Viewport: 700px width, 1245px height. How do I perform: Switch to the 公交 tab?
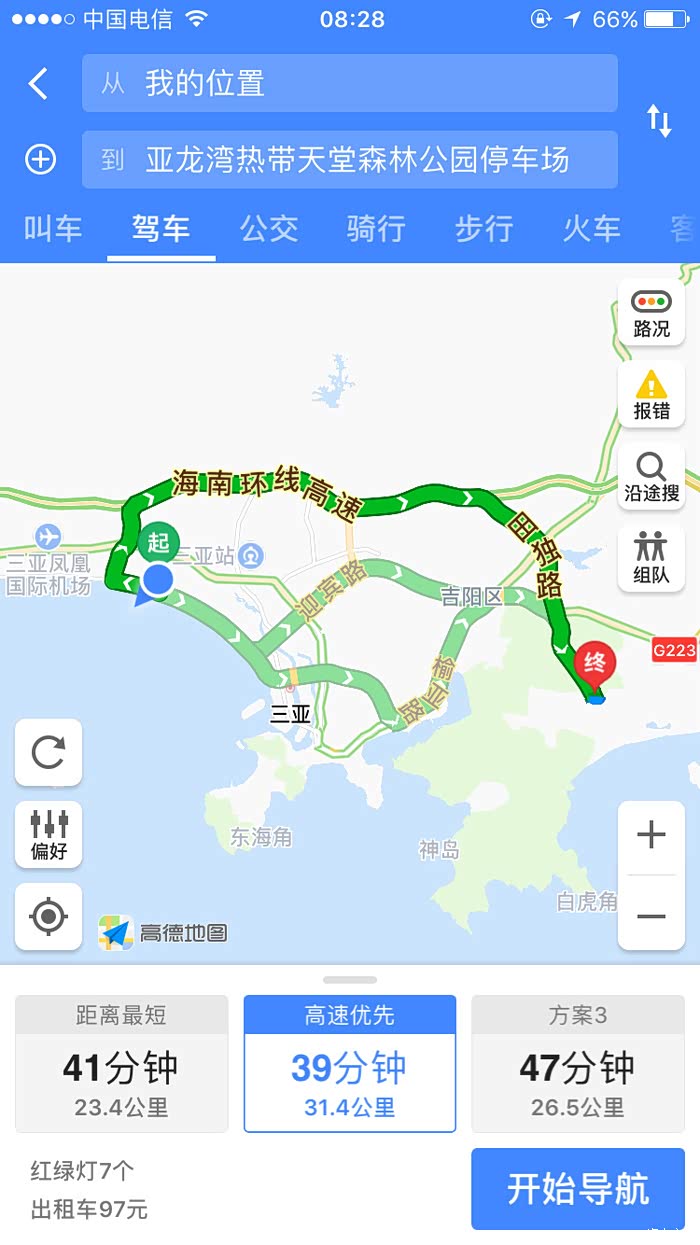[269, 229]
